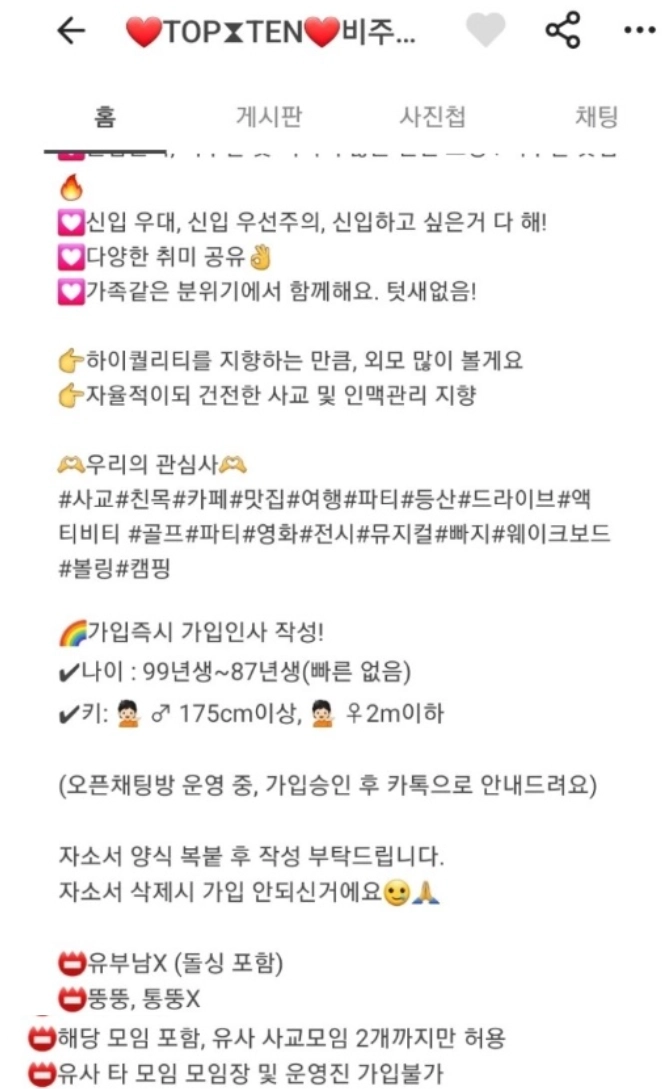
Task: Go back using the arrow icon
Action: [71, 31]
